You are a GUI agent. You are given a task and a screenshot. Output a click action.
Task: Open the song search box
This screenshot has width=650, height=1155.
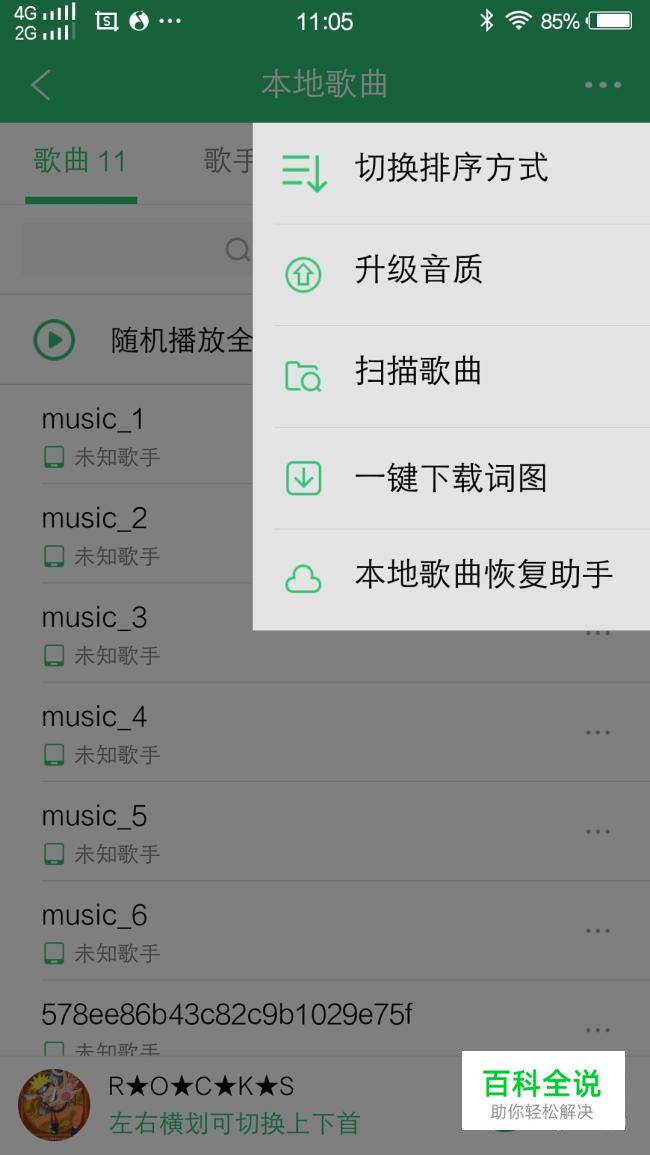pyautogui.click(x=136, y=250)
